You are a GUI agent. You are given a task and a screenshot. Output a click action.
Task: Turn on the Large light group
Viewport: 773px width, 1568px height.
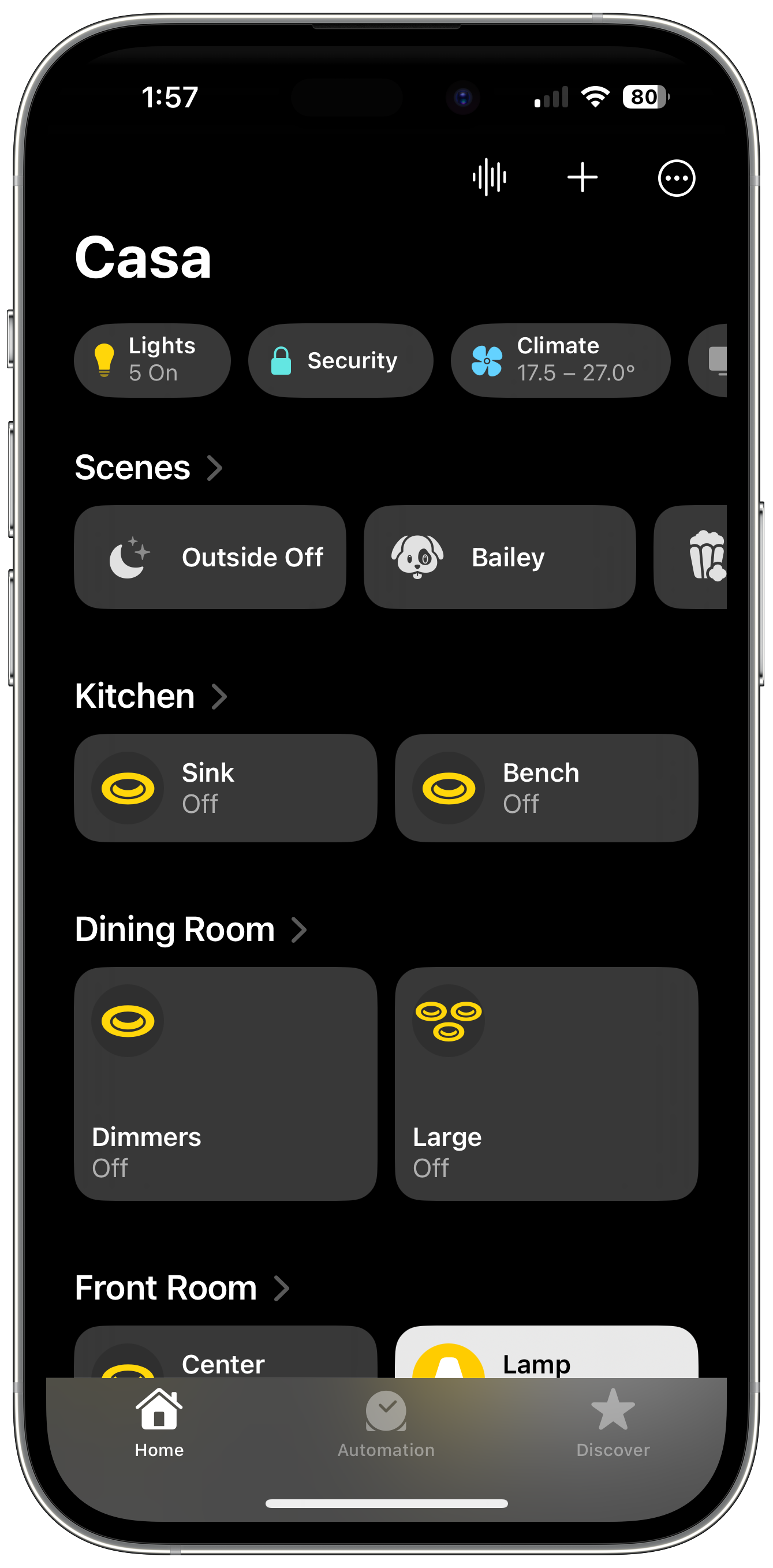[x=546, y=1084]
